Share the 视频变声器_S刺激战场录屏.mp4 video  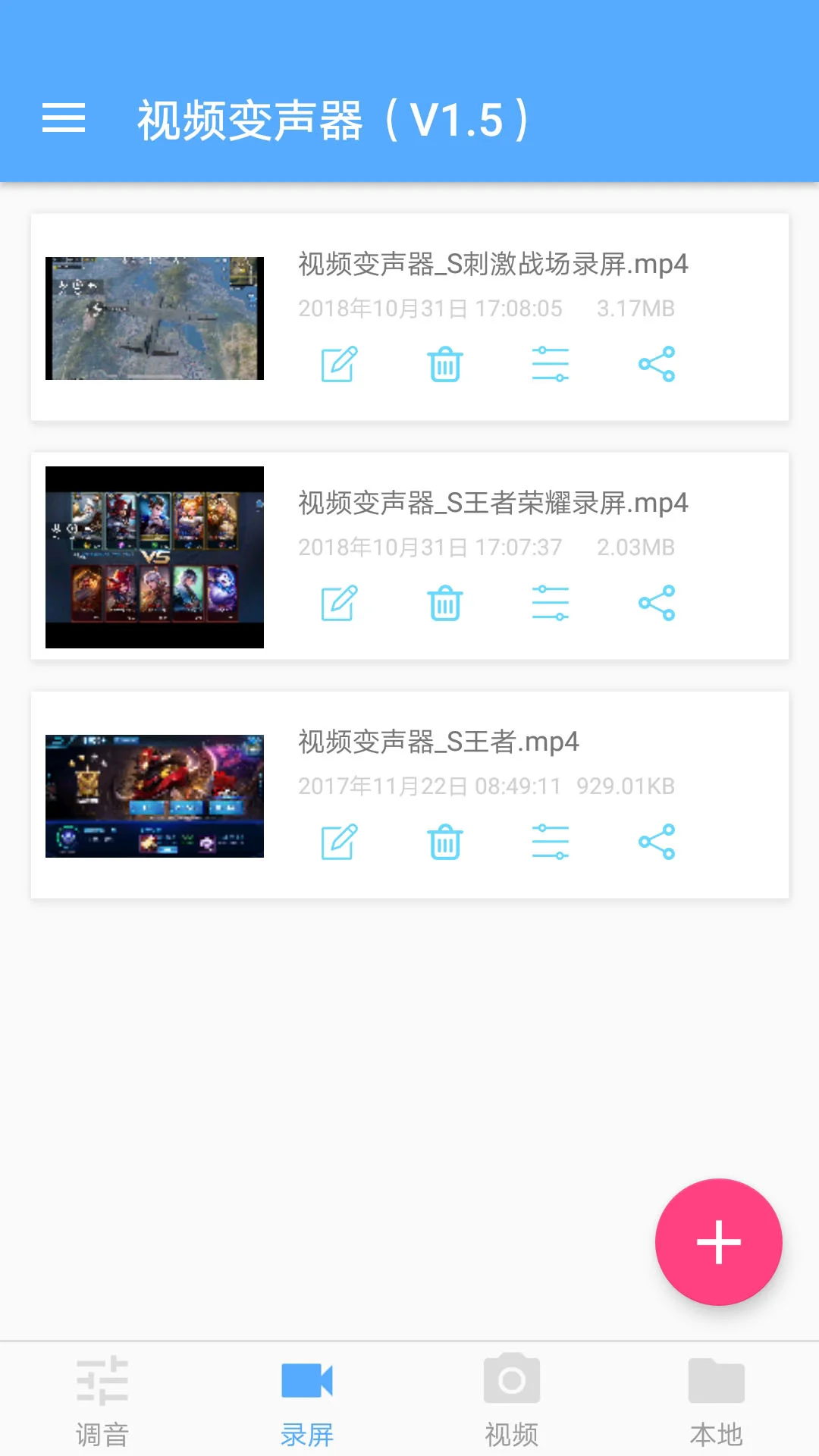(657, 364)
